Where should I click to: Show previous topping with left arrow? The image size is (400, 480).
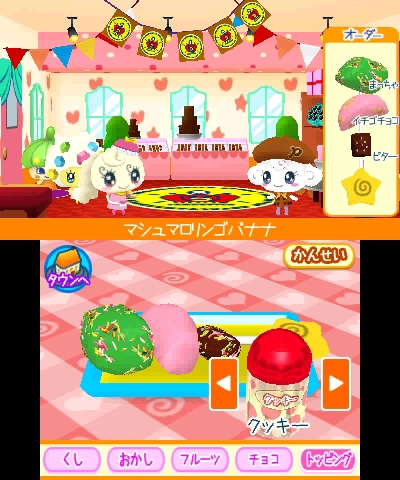pyautogui.click(x=224, y=383)
